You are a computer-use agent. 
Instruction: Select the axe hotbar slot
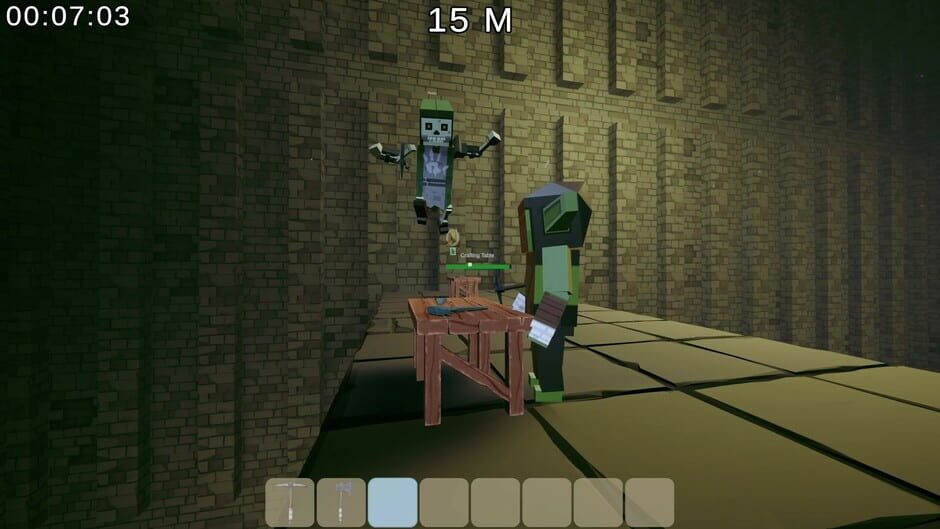click(x=342, y=502)
